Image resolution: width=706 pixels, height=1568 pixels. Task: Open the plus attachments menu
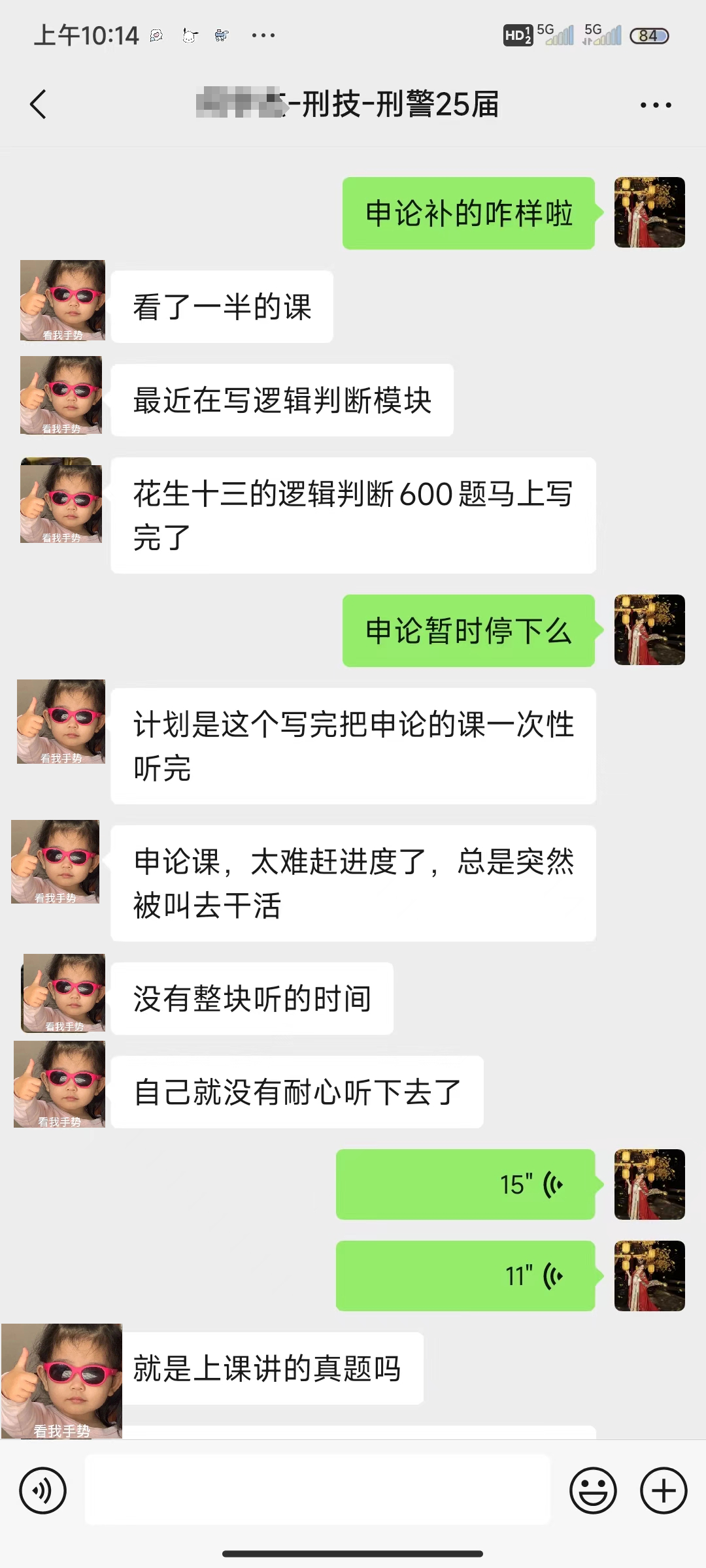(664, 1491)
